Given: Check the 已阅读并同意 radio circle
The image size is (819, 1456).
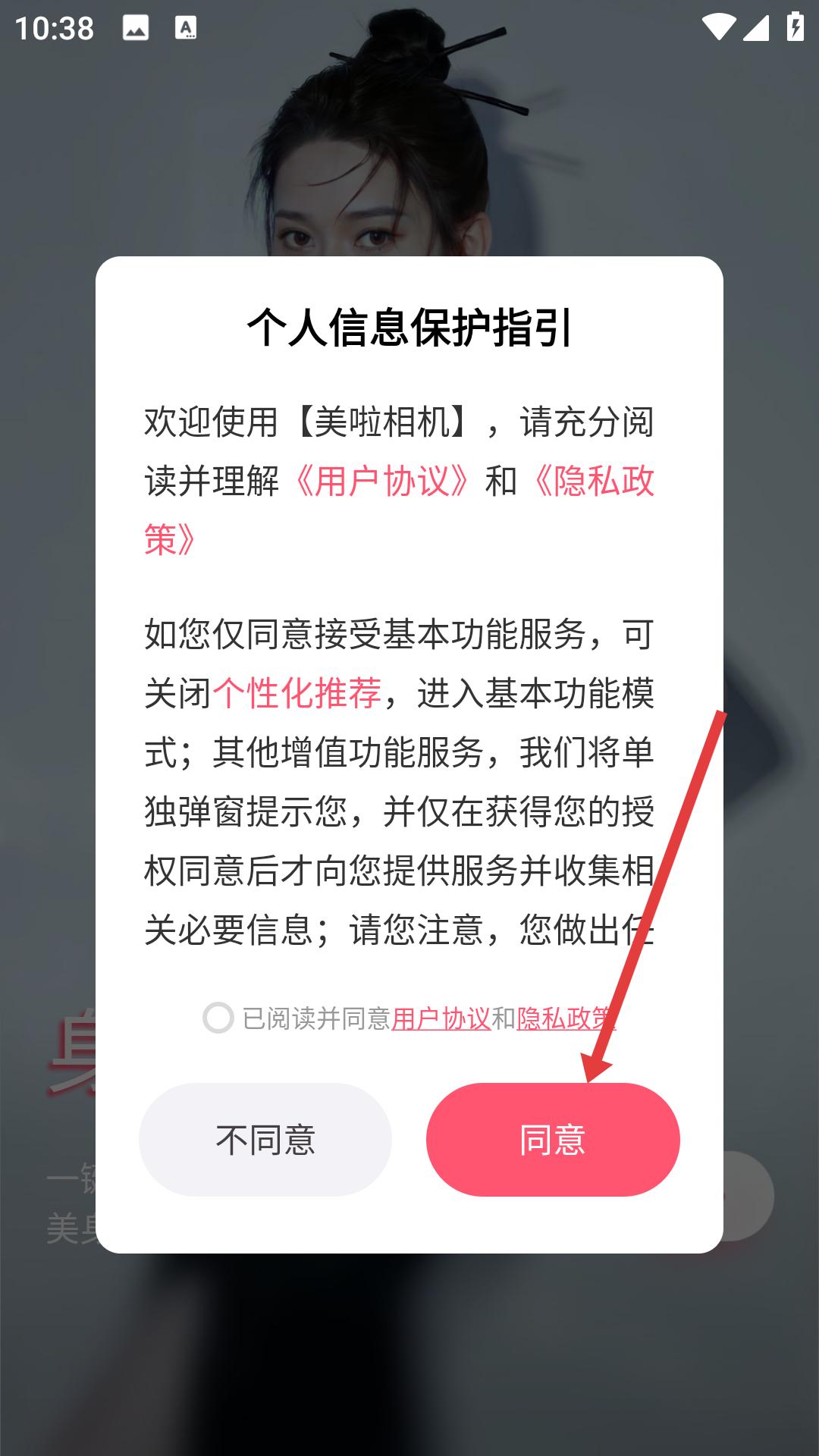Looking at the screenshot, I should pos(218,1018).
